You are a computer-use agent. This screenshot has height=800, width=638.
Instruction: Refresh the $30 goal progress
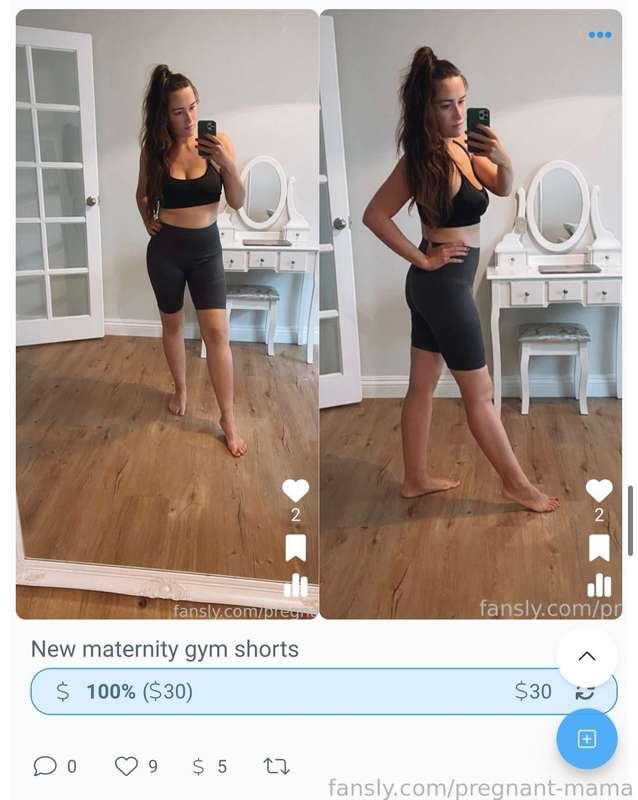pos(585,691)
